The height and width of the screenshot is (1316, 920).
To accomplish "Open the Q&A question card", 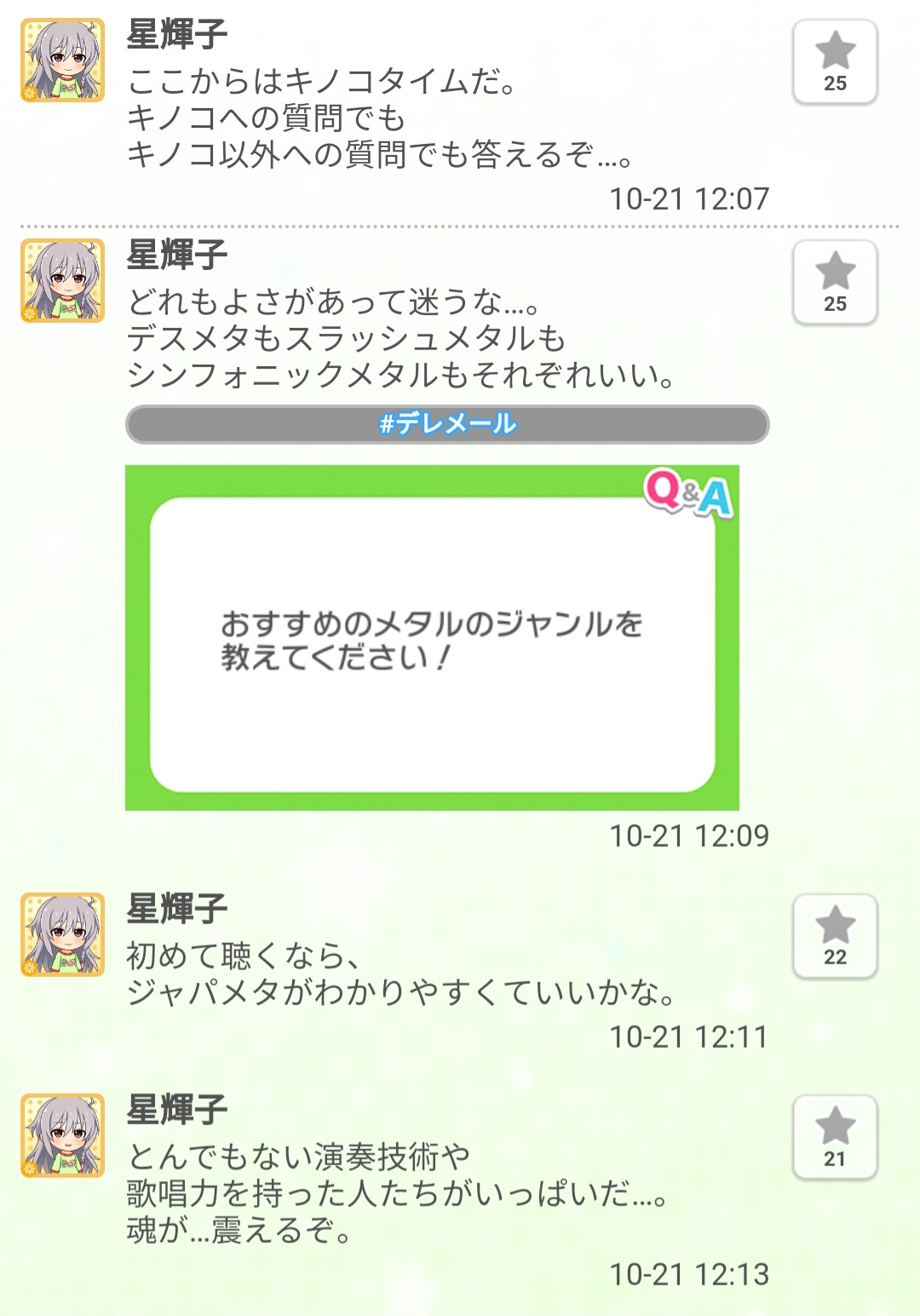I will point(432,639).
